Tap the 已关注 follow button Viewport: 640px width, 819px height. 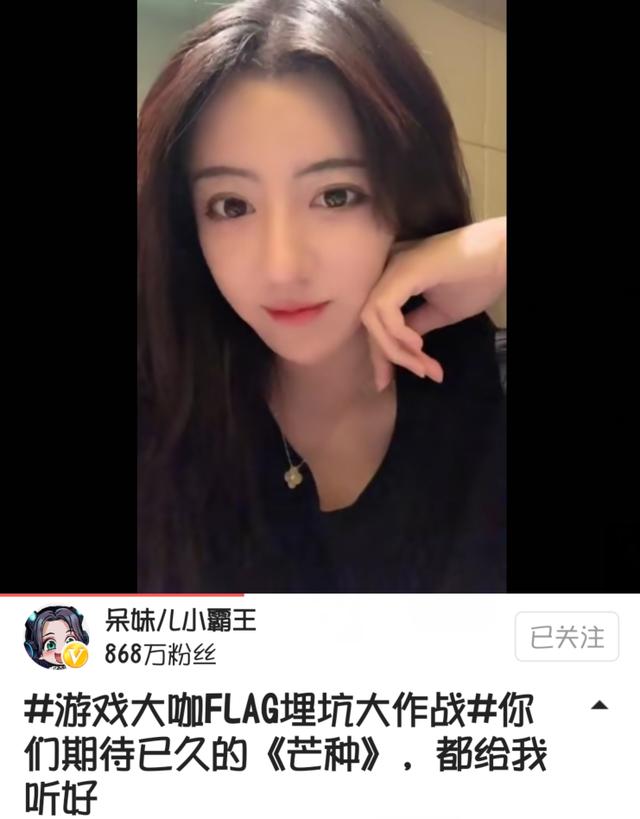click(567, 637)
